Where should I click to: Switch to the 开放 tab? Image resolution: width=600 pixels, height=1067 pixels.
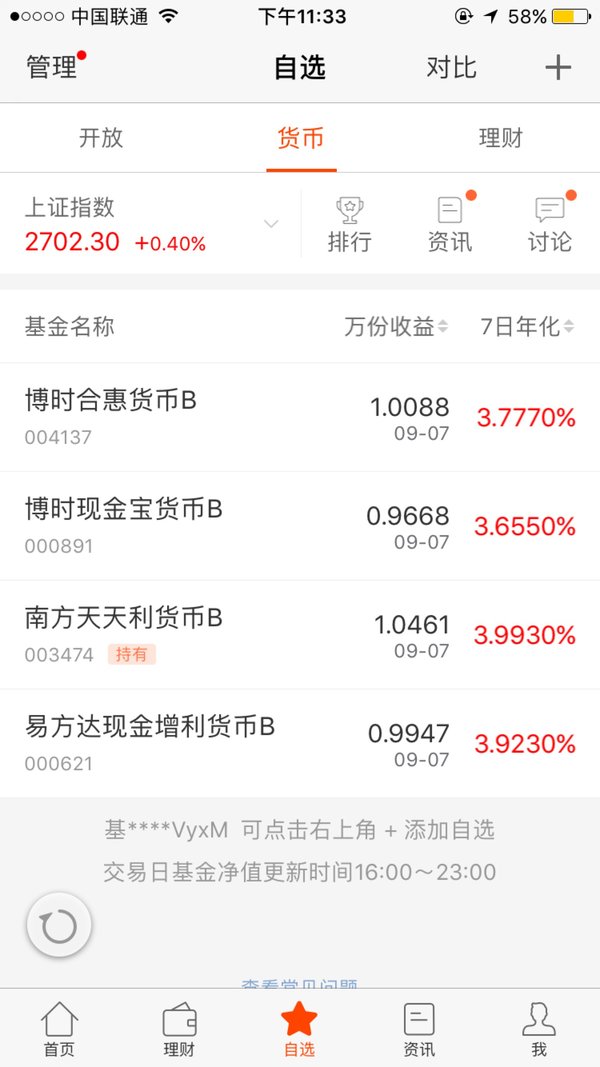tap(101, 138)
